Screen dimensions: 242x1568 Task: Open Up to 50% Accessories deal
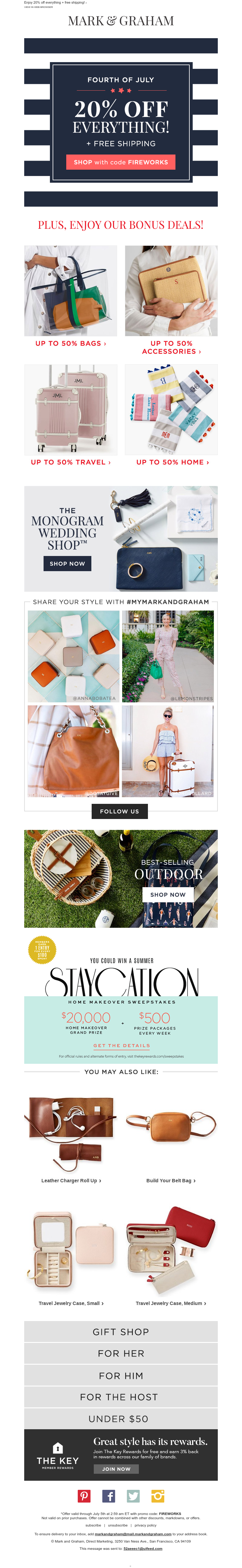(x=171, y=348)
